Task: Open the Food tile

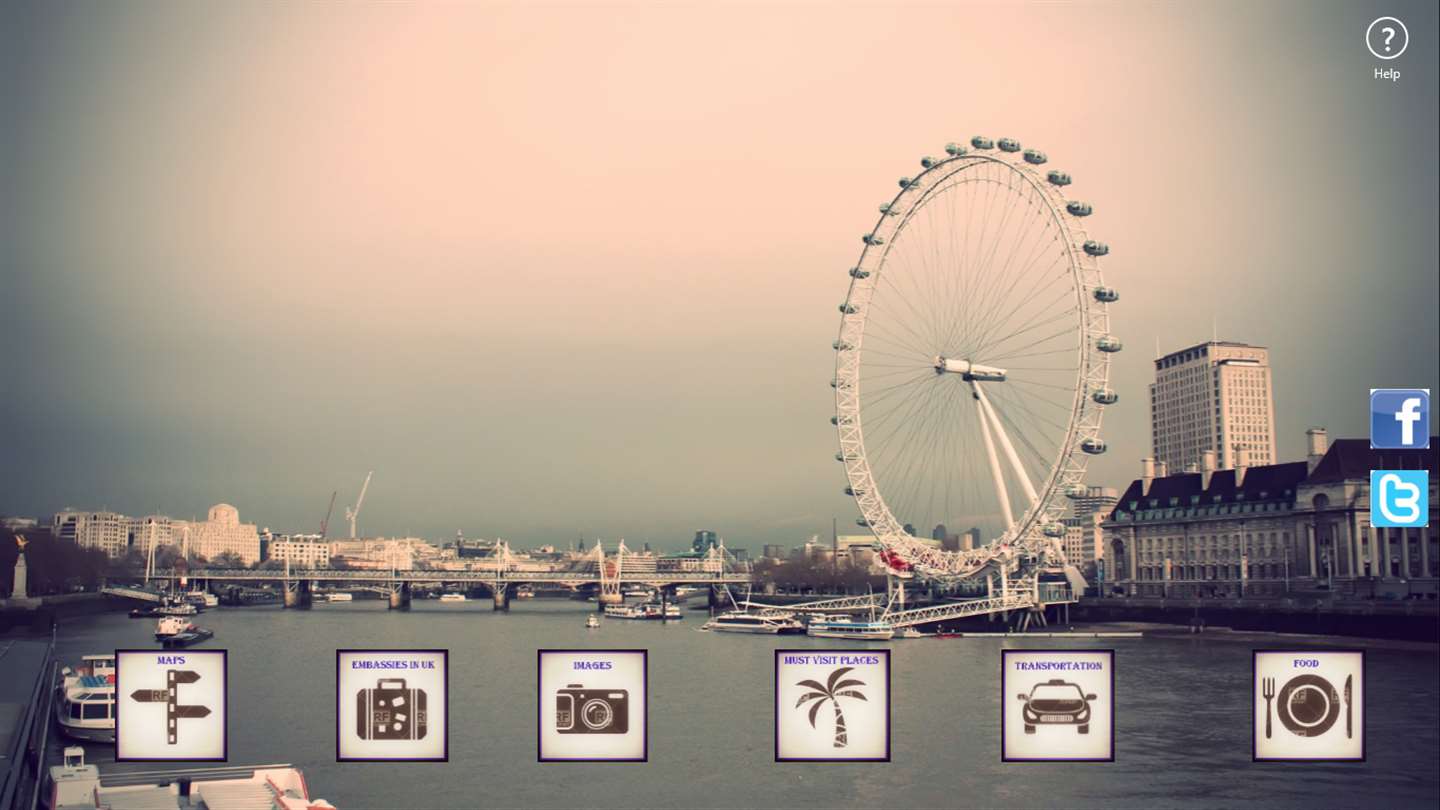Action: (x=1308, y=706)
